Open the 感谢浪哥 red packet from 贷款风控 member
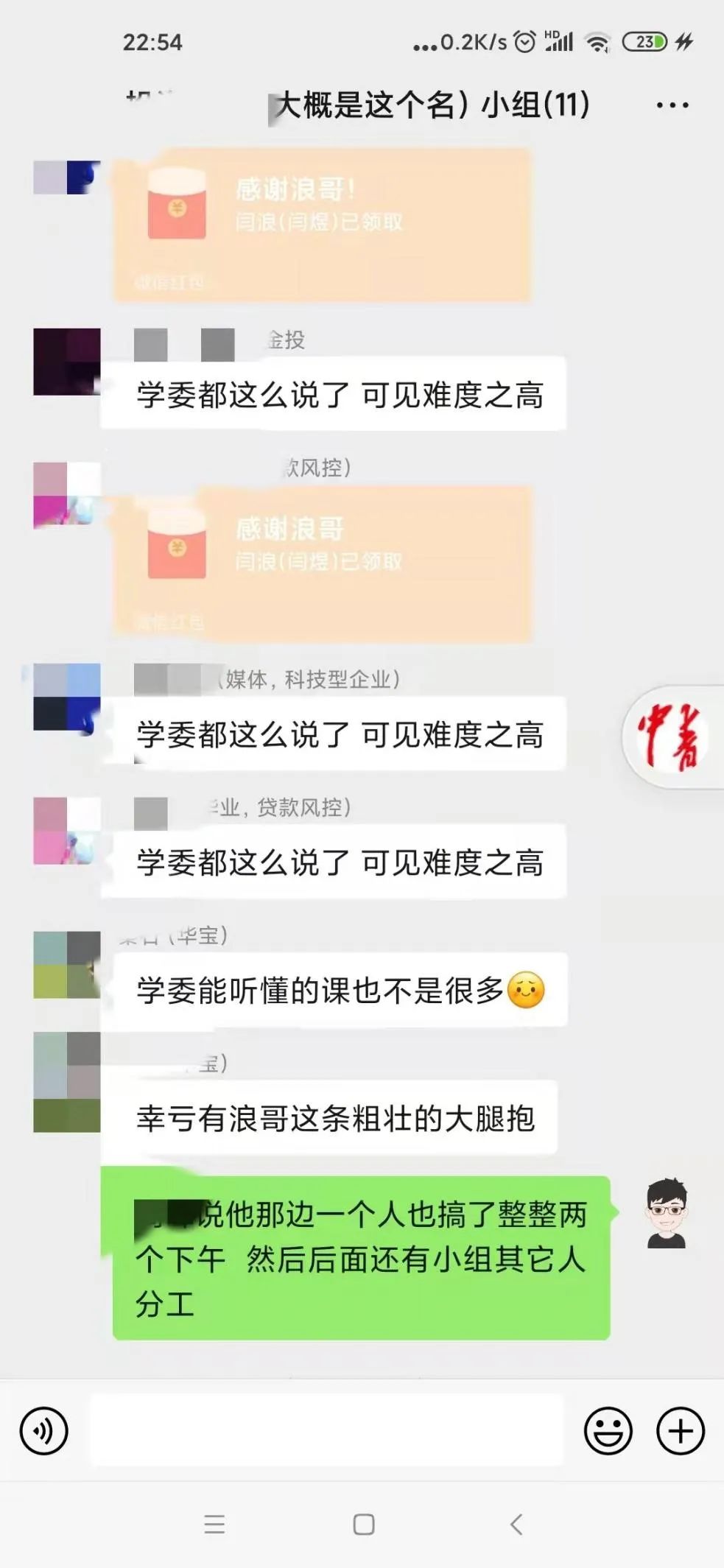Viewport: 724px width, 1568px height. point(322,563)
